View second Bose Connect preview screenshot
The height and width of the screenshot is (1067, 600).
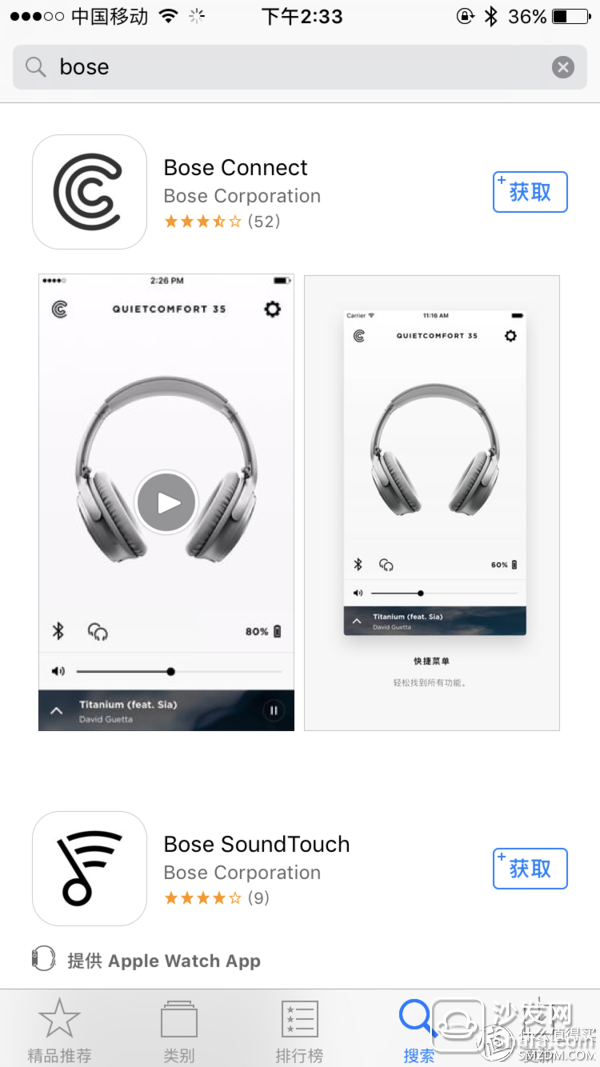pos(432,502)
